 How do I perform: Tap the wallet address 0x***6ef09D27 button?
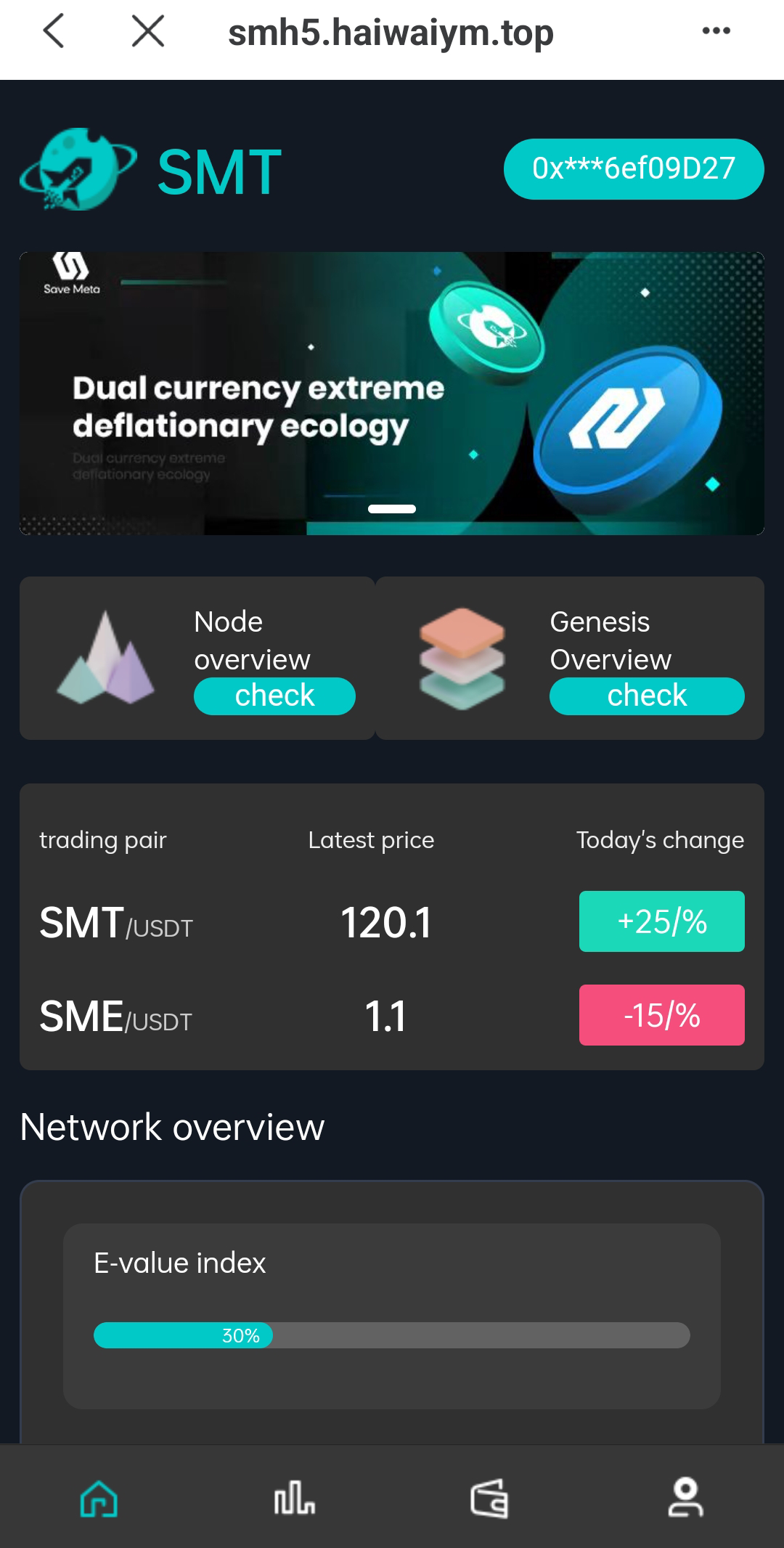[633, 168]
